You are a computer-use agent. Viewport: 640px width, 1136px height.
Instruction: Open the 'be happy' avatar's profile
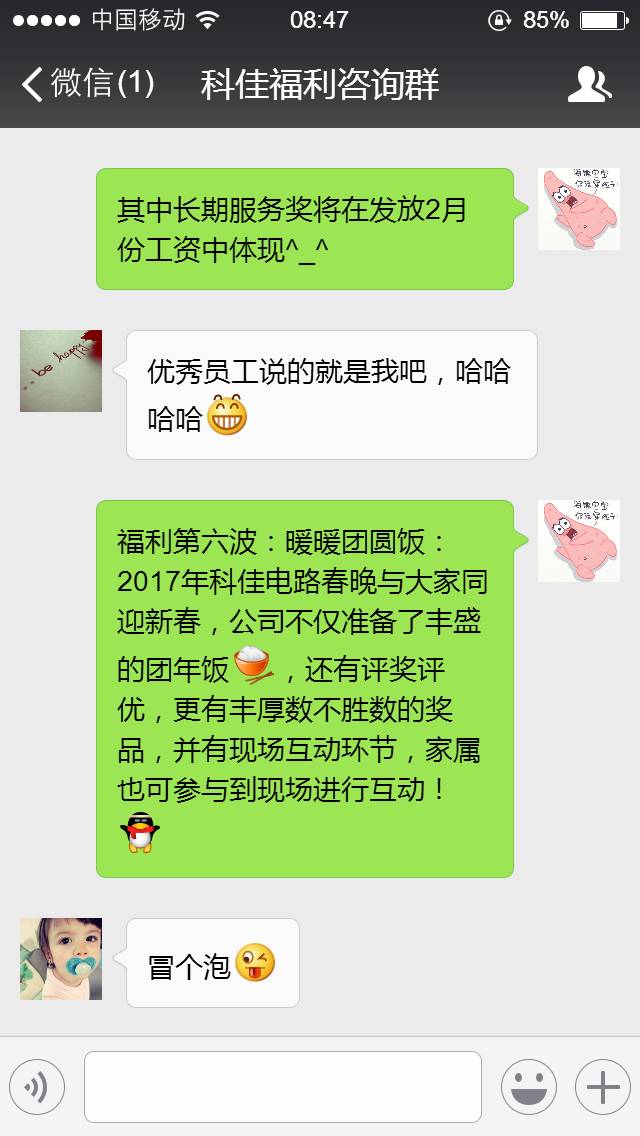[61, 371]
